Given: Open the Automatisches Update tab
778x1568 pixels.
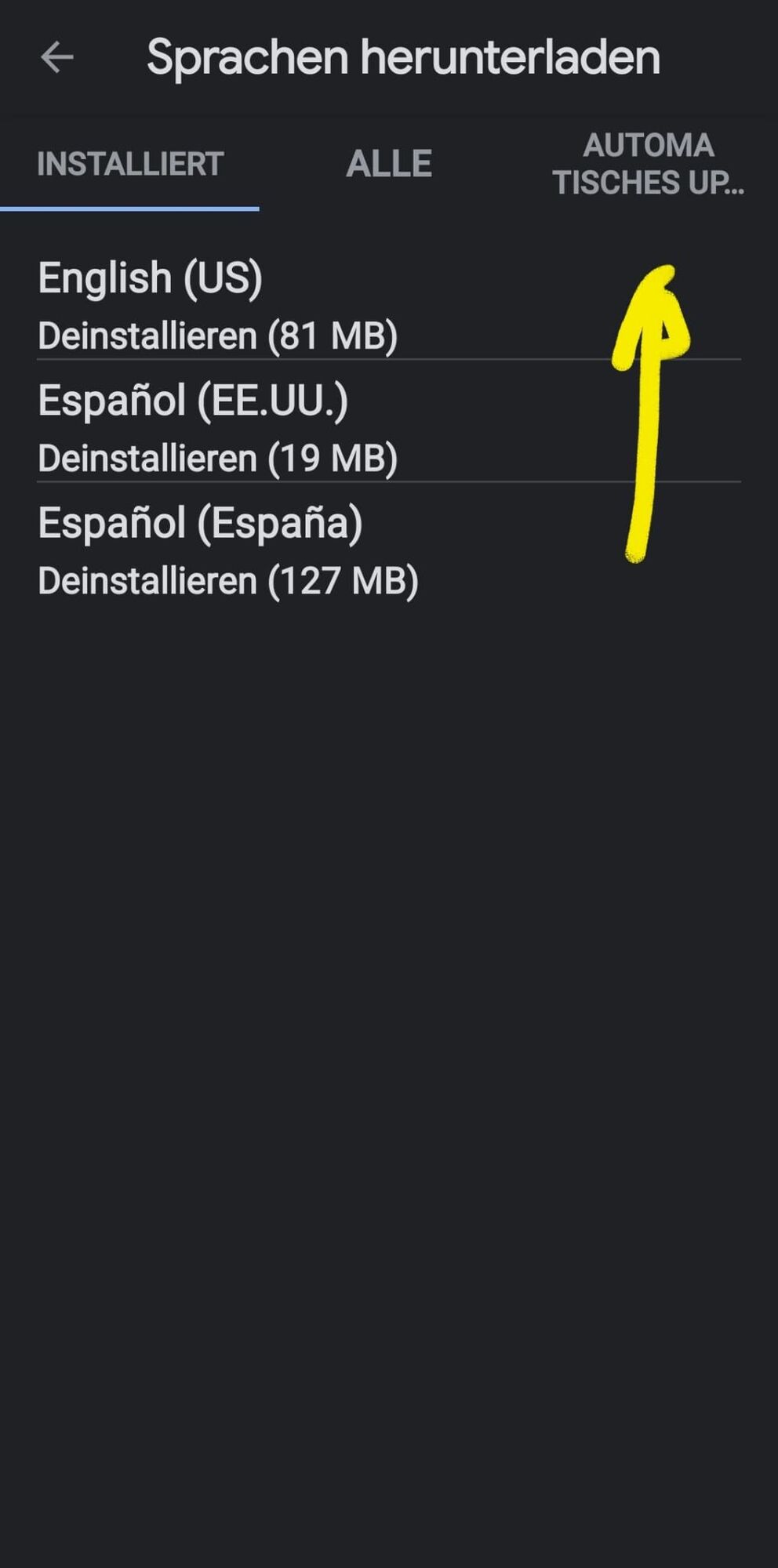Looking at the screenshot, I should [x=648, y=164].
